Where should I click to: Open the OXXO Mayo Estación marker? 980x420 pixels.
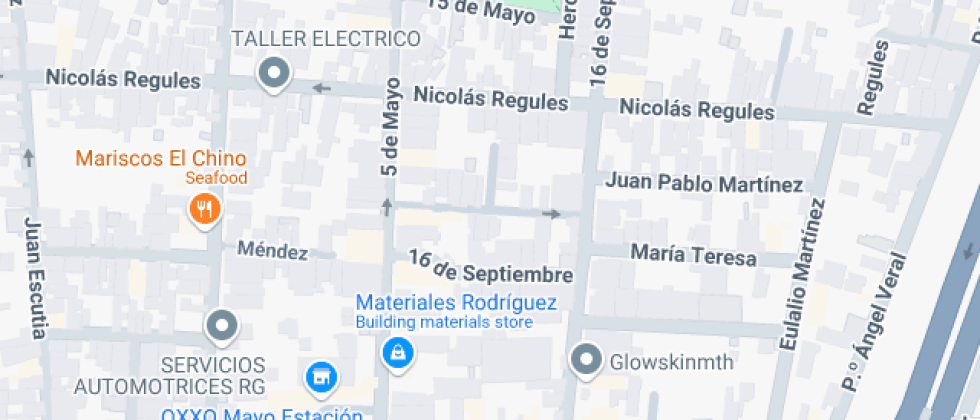tap(320, 377)
